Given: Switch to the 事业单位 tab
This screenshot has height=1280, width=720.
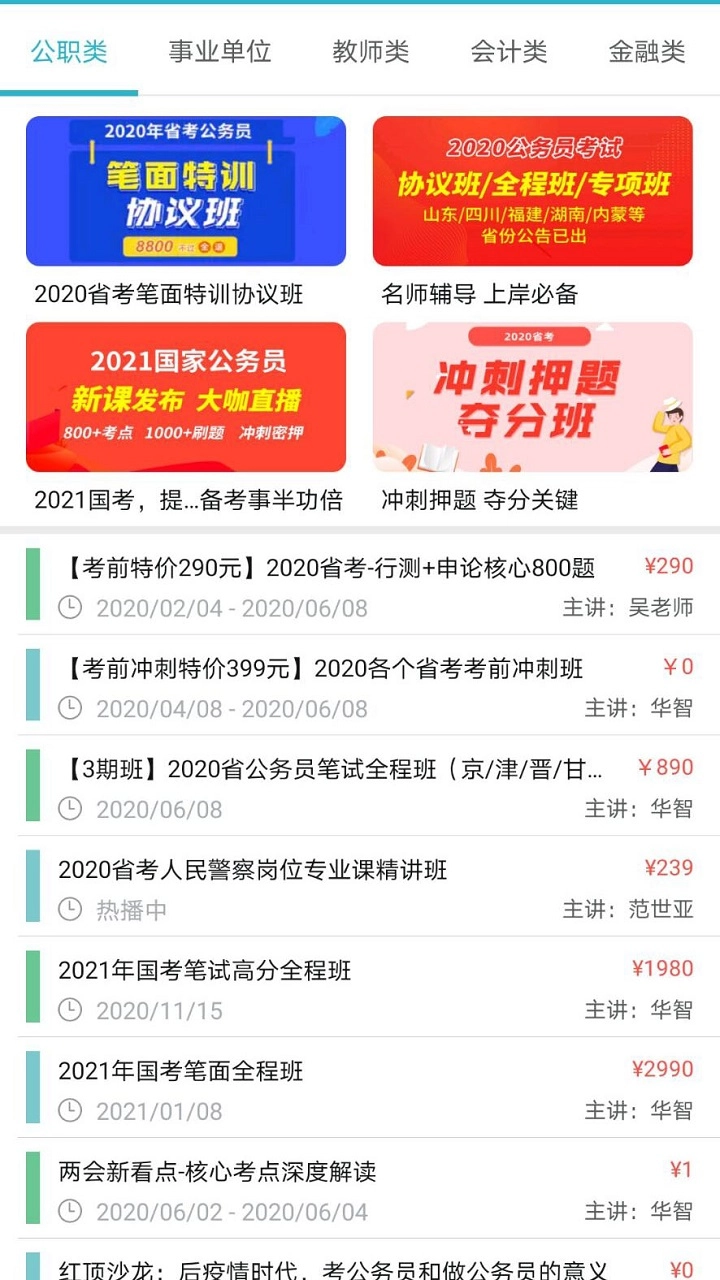Looking at the screenshot, I should coord(221,52).
